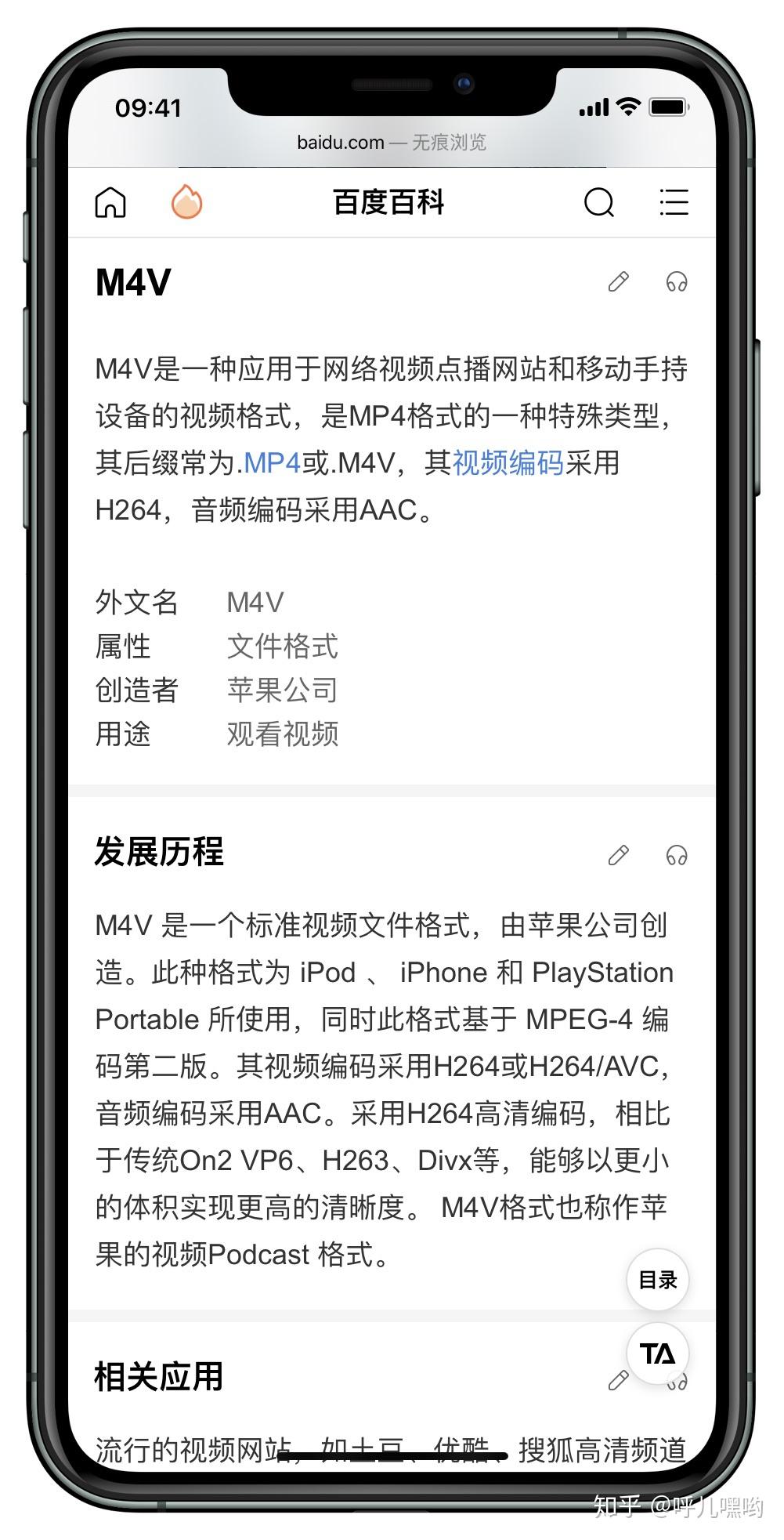Open the MP4 link
The image size is (784, 1540).
click(272, 462)
